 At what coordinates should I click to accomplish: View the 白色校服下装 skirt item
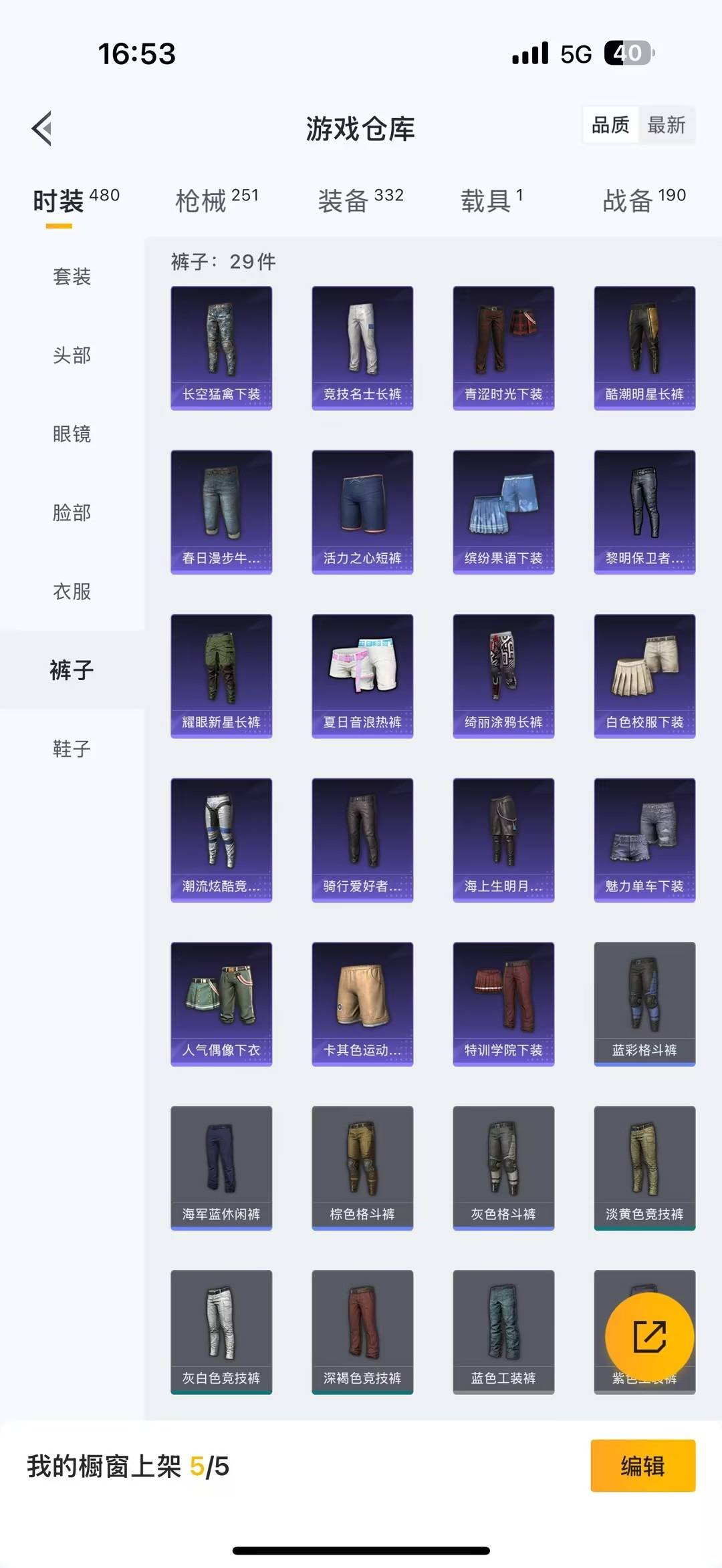[644, 675]
